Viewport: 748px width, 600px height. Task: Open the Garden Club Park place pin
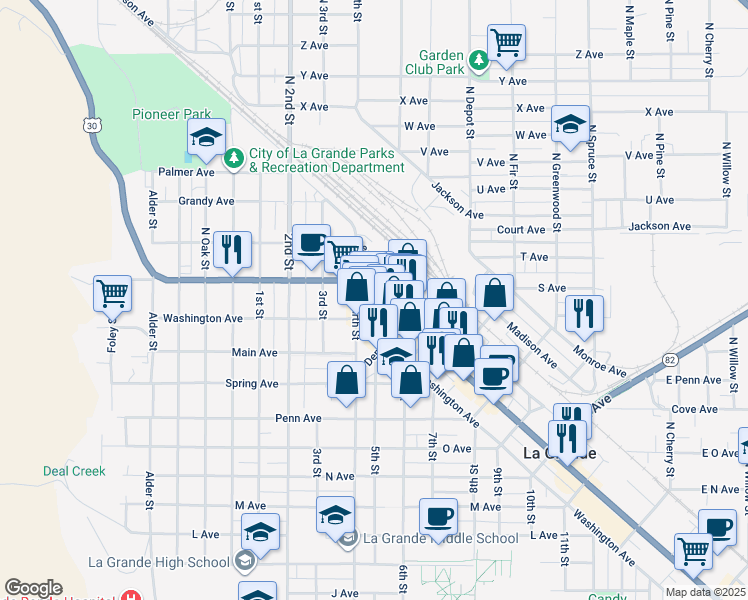pyautogui.click(x=478, y=60)
